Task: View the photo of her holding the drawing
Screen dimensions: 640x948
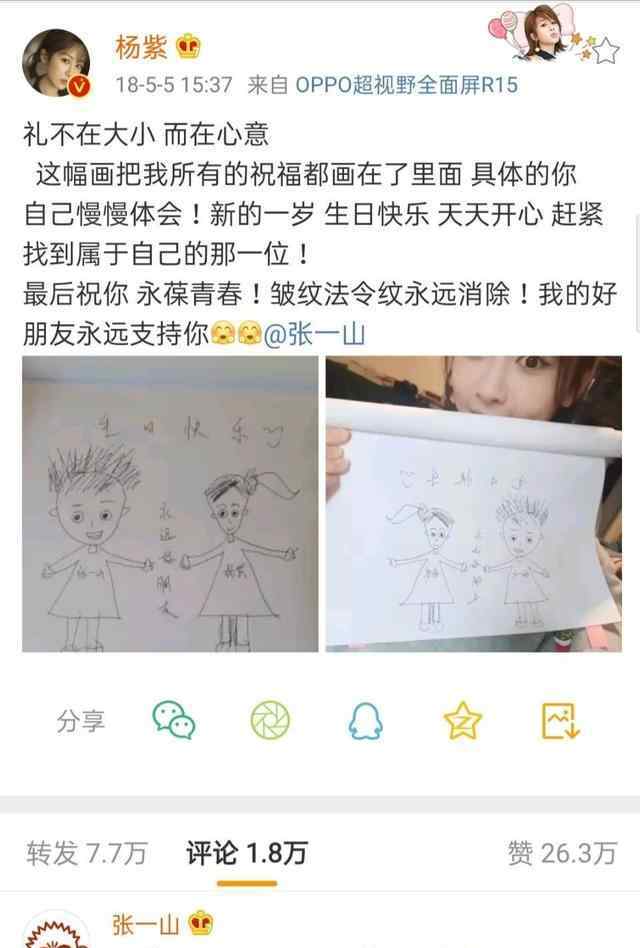Action: click(474, 505)
